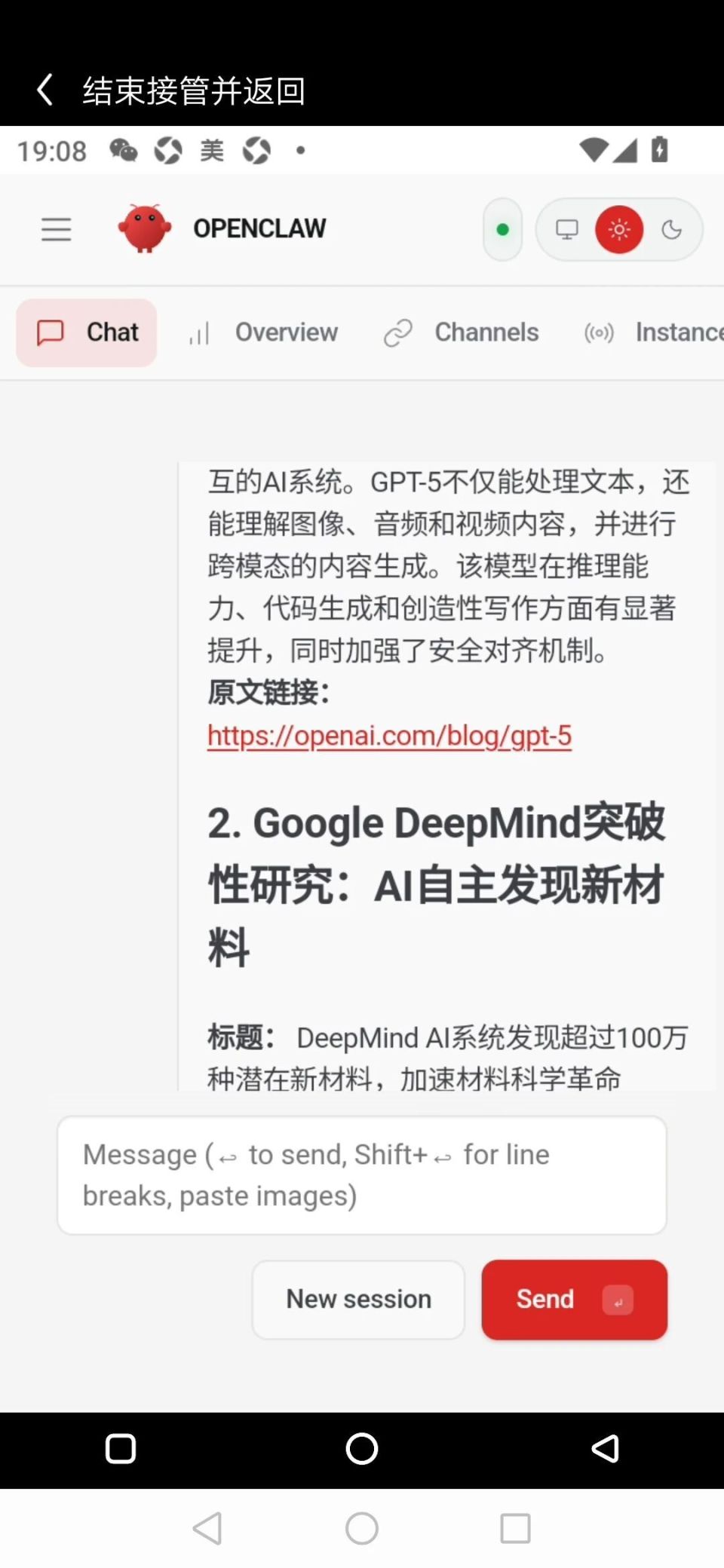Screen dimensions: 724x1568
Task: Open the Overview tab
Action: click(x=287, y=332)
